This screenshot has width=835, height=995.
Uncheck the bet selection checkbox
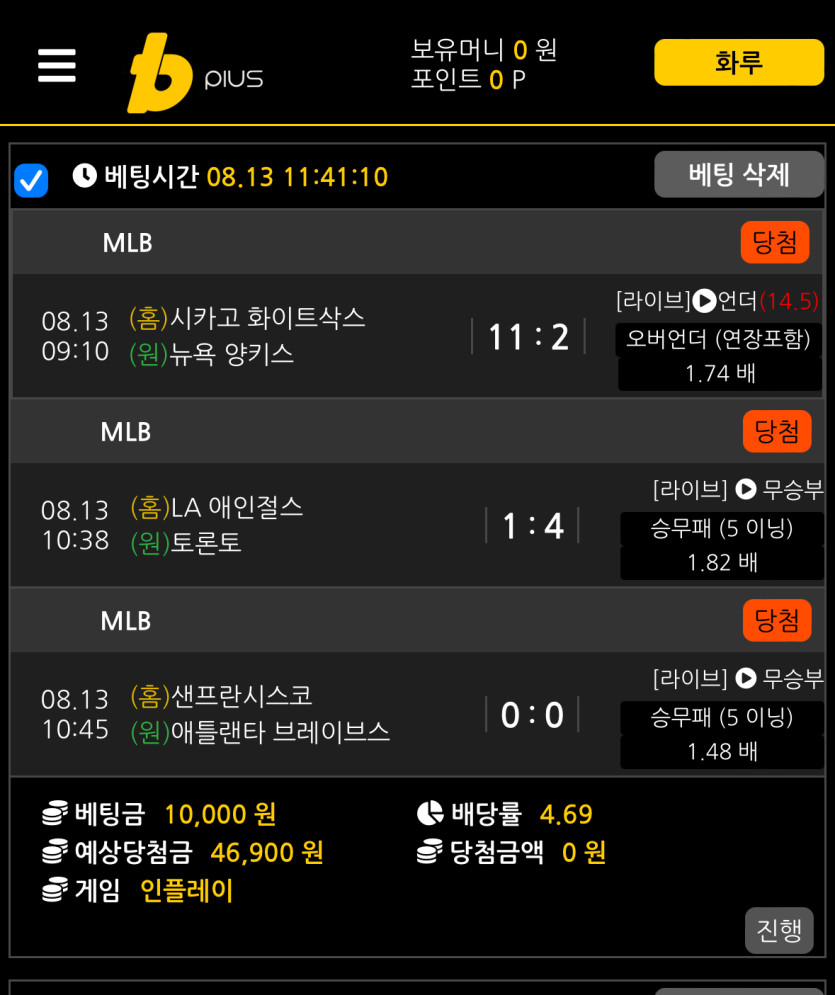31,180
